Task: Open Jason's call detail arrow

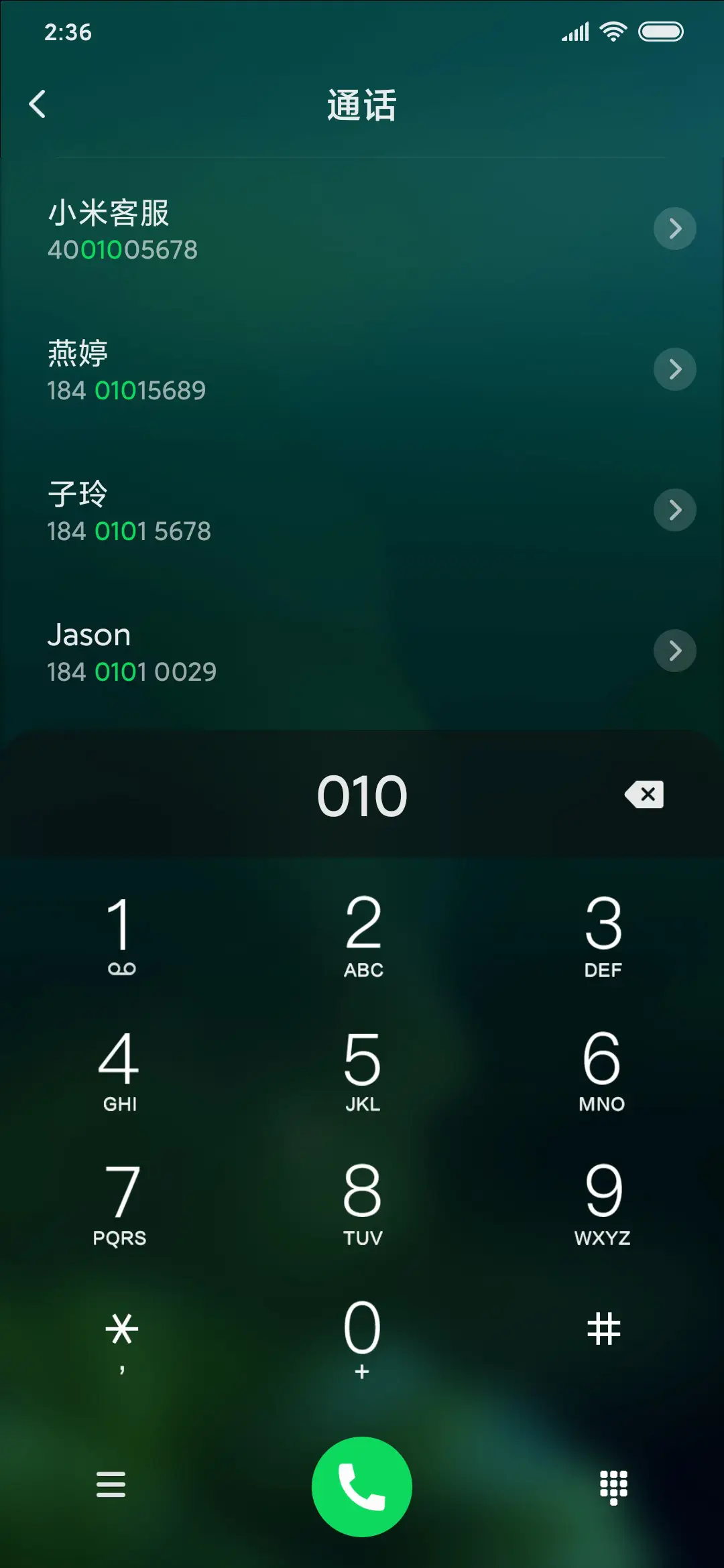Action: point(674,650)
